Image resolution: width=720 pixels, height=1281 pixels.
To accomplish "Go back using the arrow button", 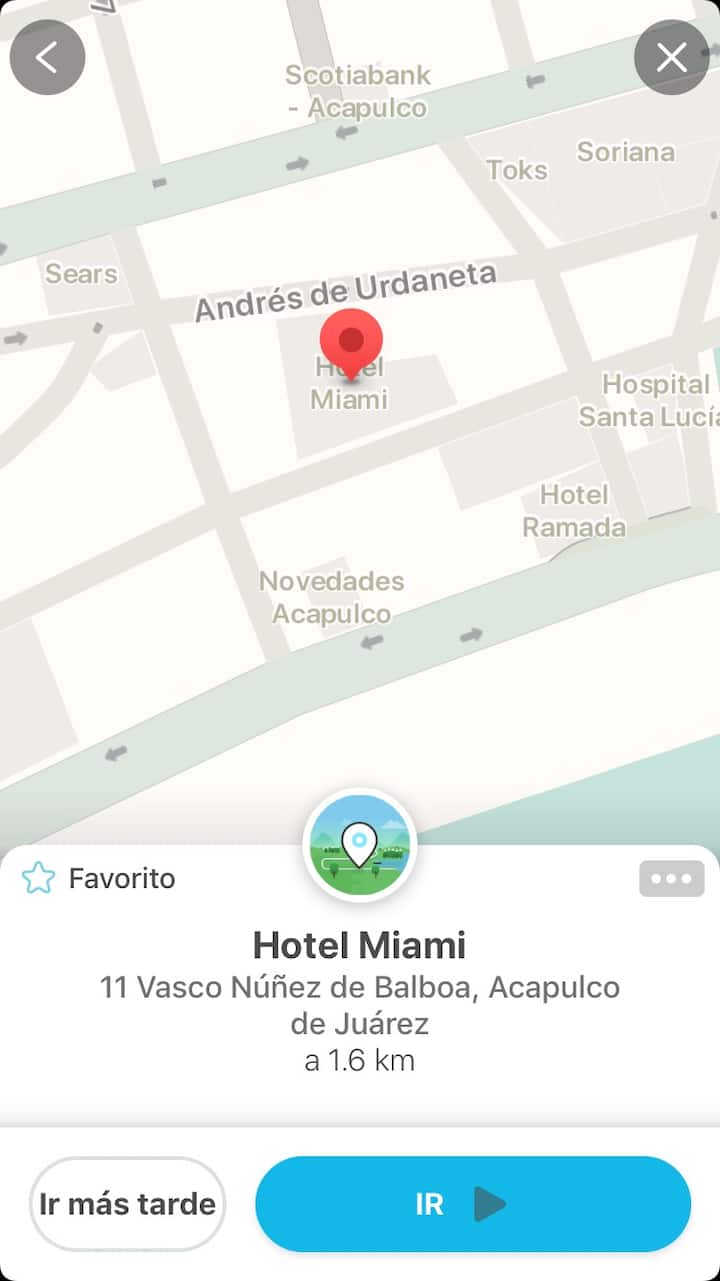I will pos(47,57).
